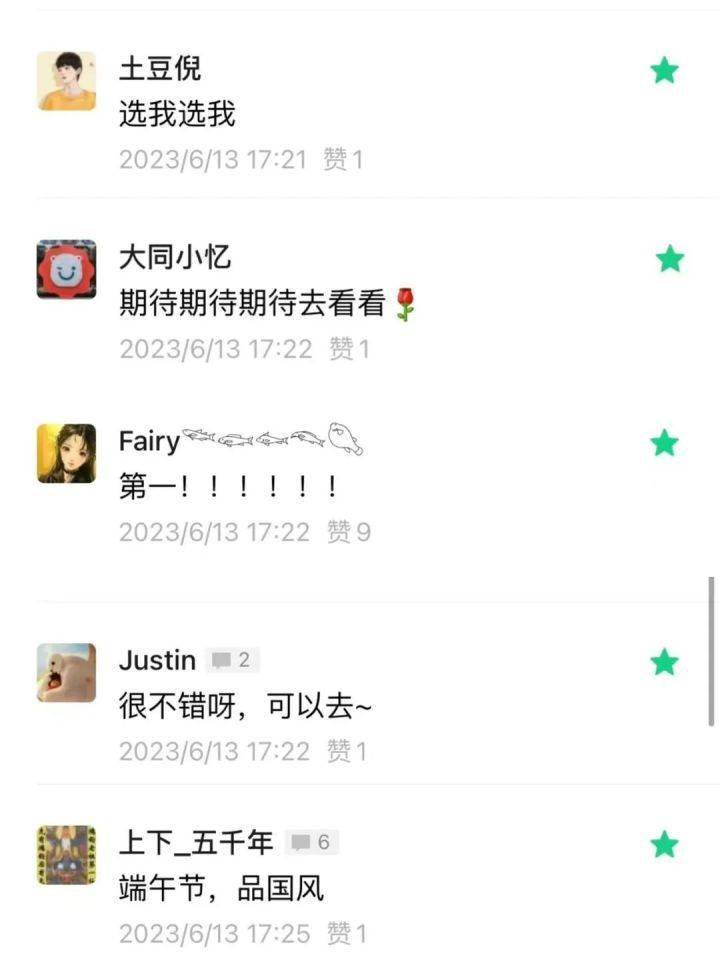View Fairy's profile picture

66,453
